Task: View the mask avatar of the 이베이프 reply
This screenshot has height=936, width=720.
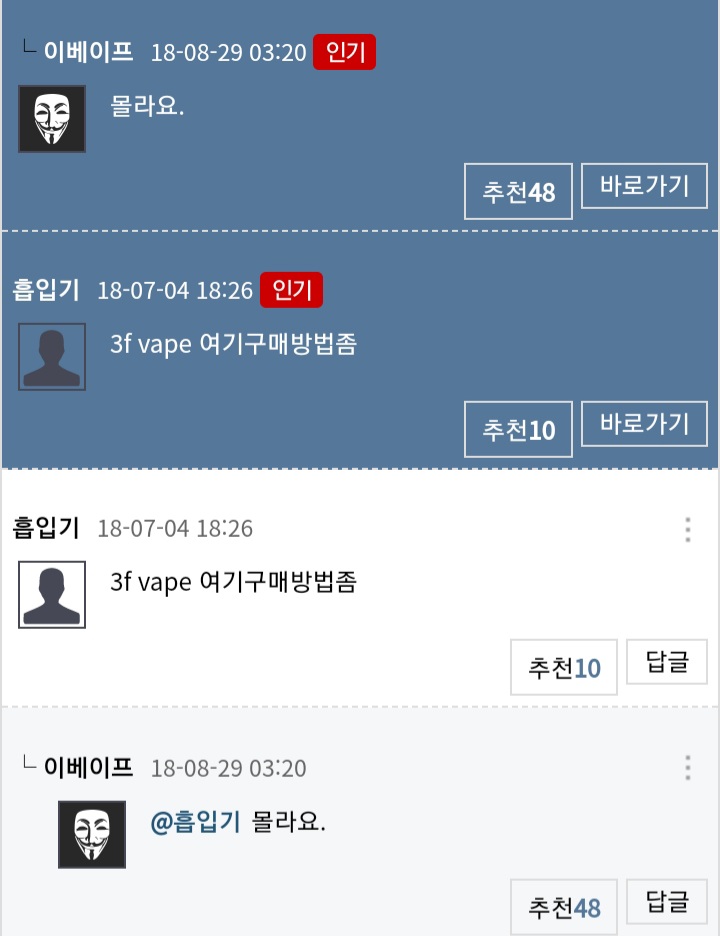Action: click(92, 834)
